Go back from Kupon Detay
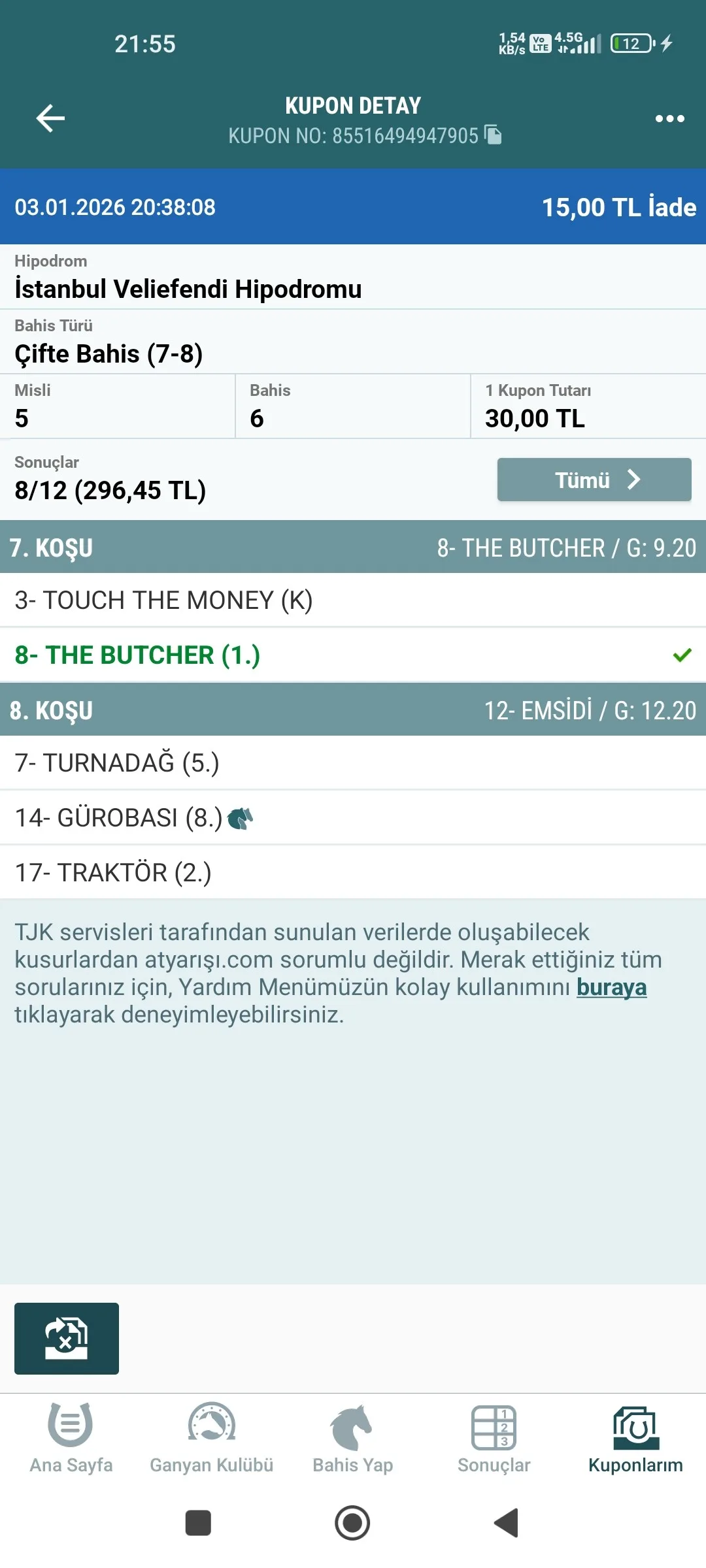This screenshot has height=1568, width=706. point(50,119)
